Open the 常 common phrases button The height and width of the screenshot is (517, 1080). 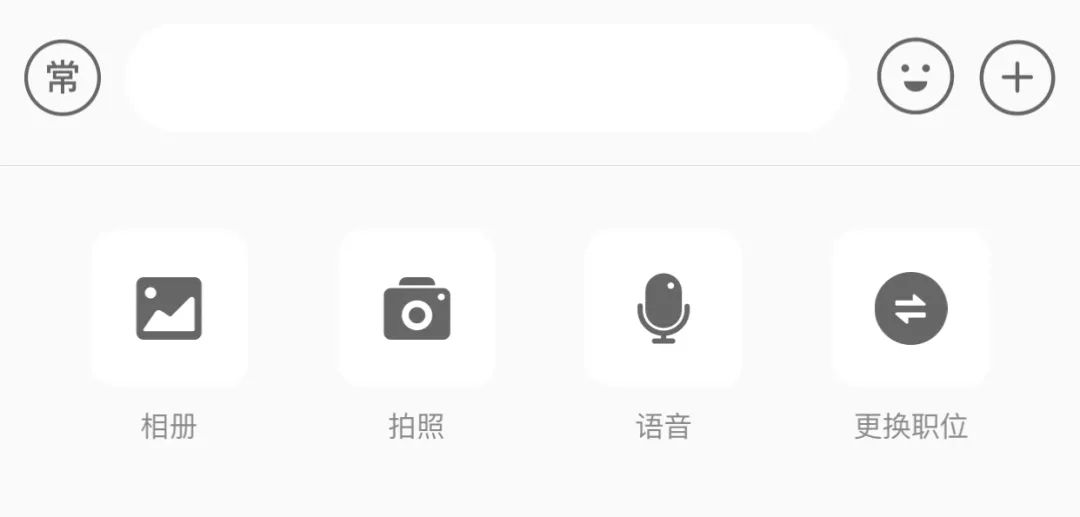tap(63, 78)
